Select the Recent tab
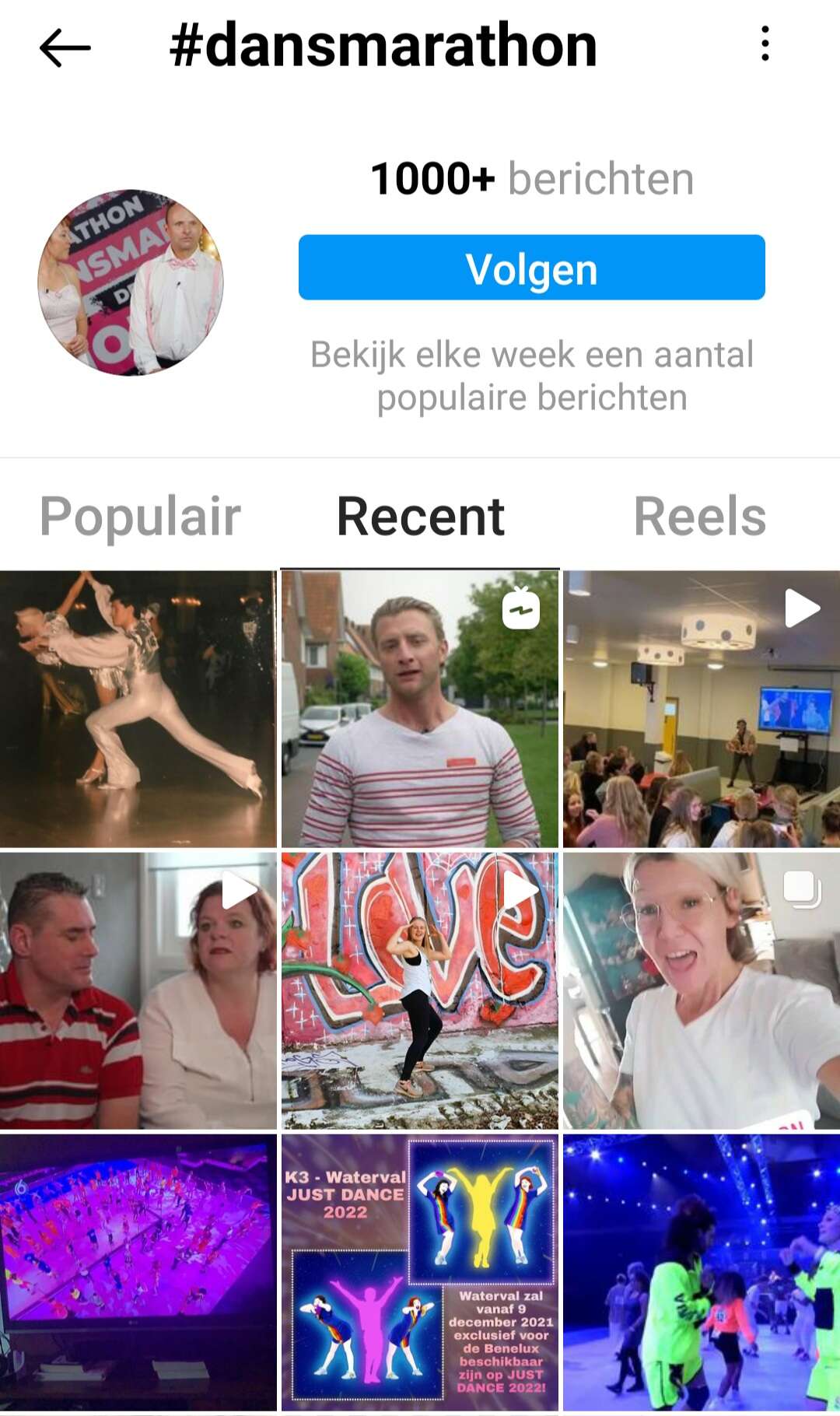 [420, 516]
